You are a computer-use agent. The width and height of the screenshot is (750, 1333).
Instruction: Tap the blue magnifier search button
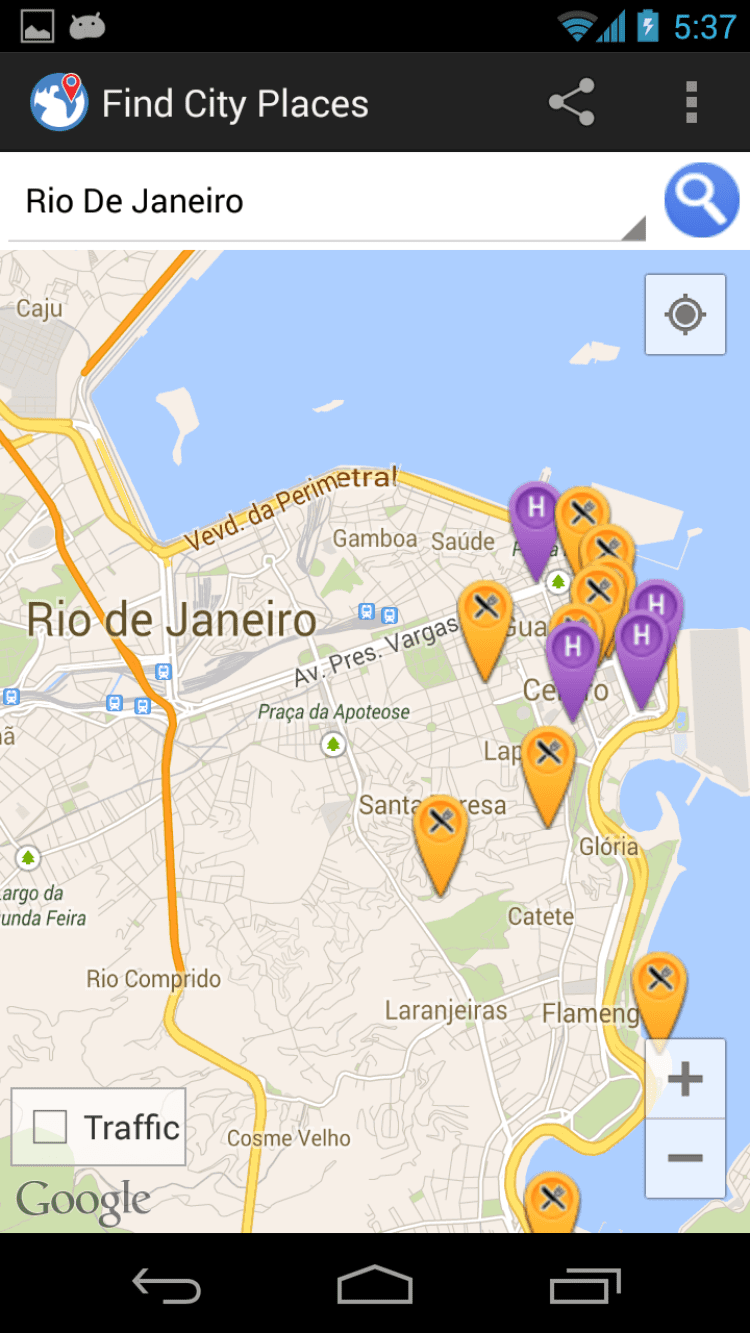coord(702,200)
